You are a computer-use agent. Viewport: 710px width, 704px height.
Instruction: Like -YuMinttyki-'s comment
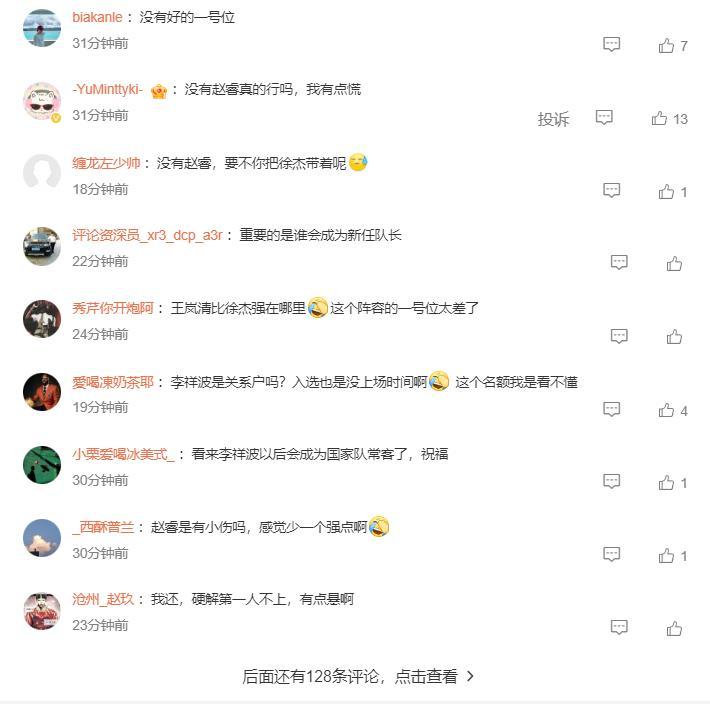659,118
